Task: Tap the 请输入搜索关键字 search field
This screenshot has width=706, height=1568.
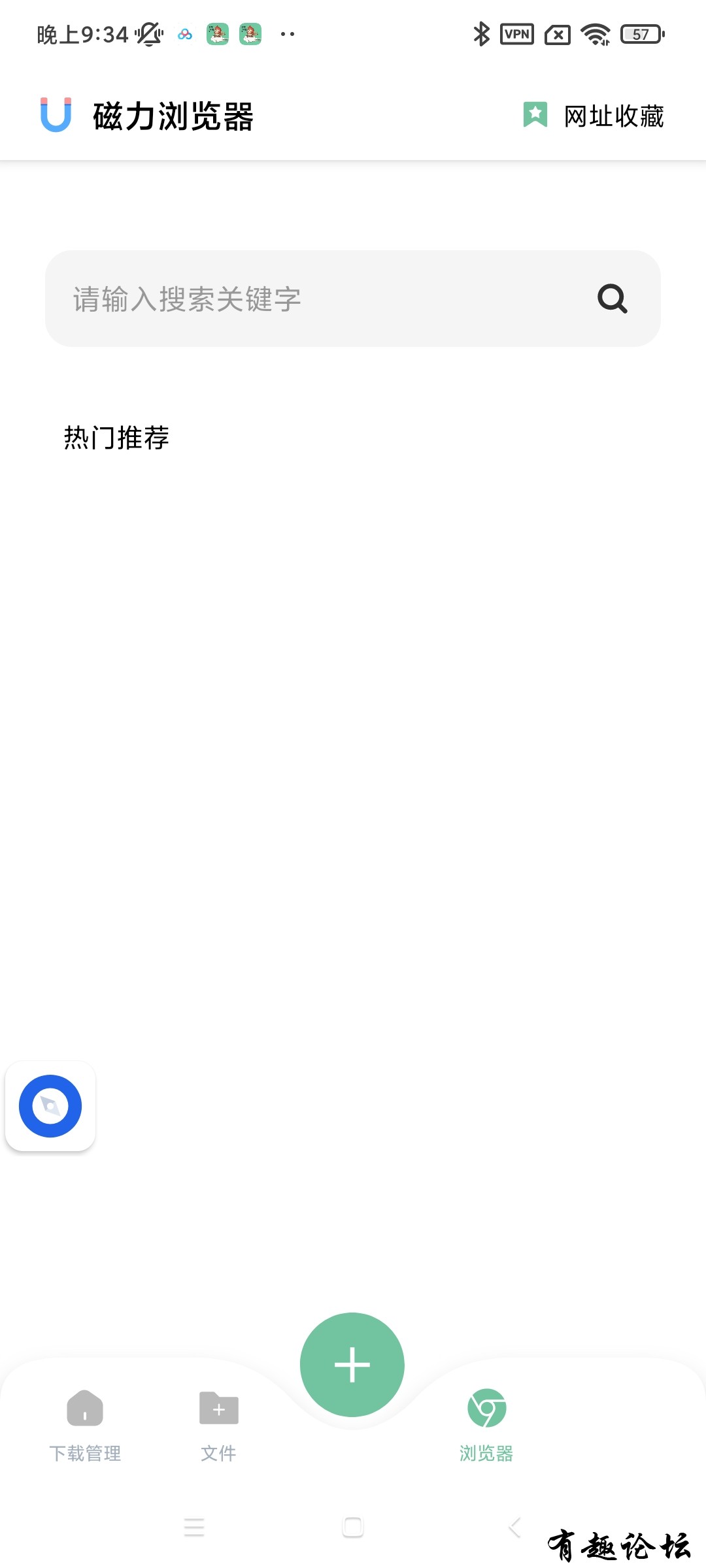Action: tap(314, 299)
